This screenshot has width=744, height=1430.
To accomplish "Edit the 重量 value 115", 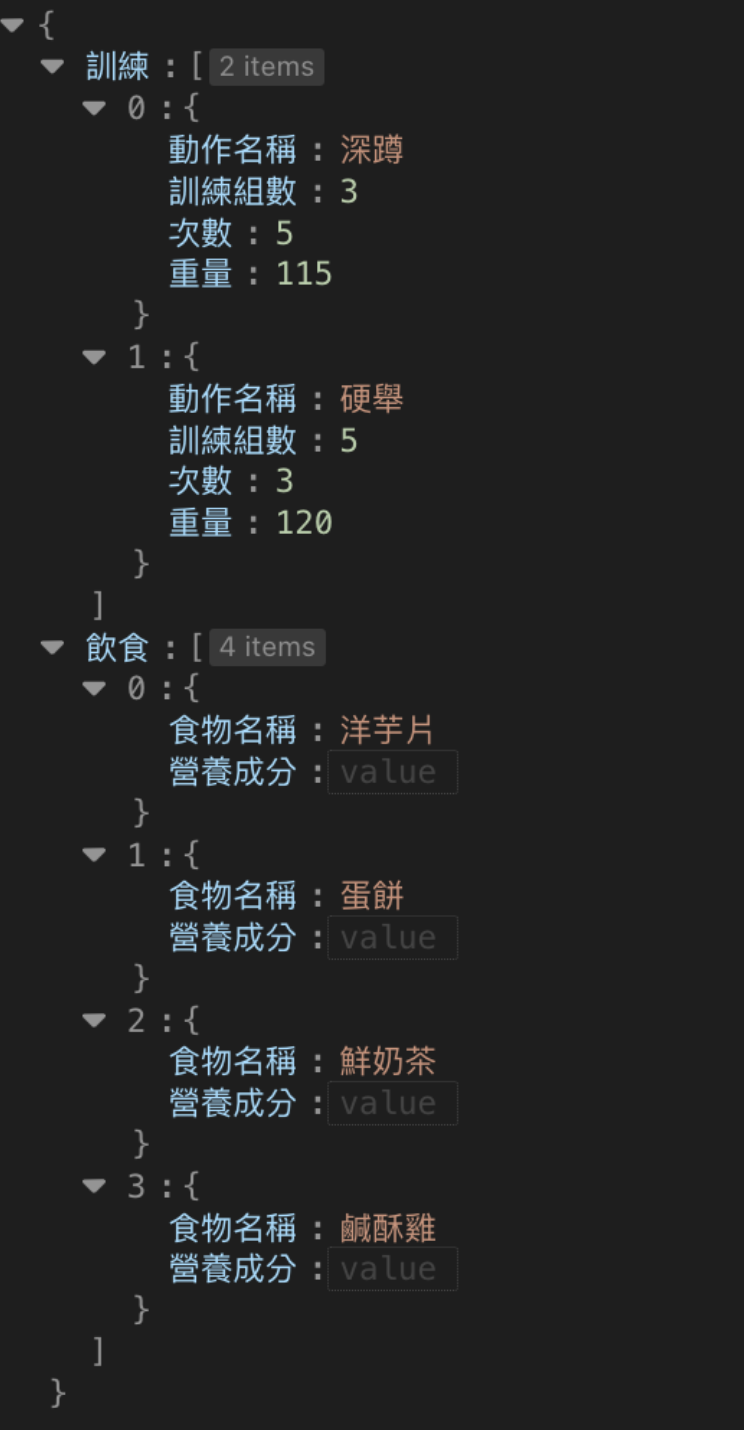I will point(304,274).
